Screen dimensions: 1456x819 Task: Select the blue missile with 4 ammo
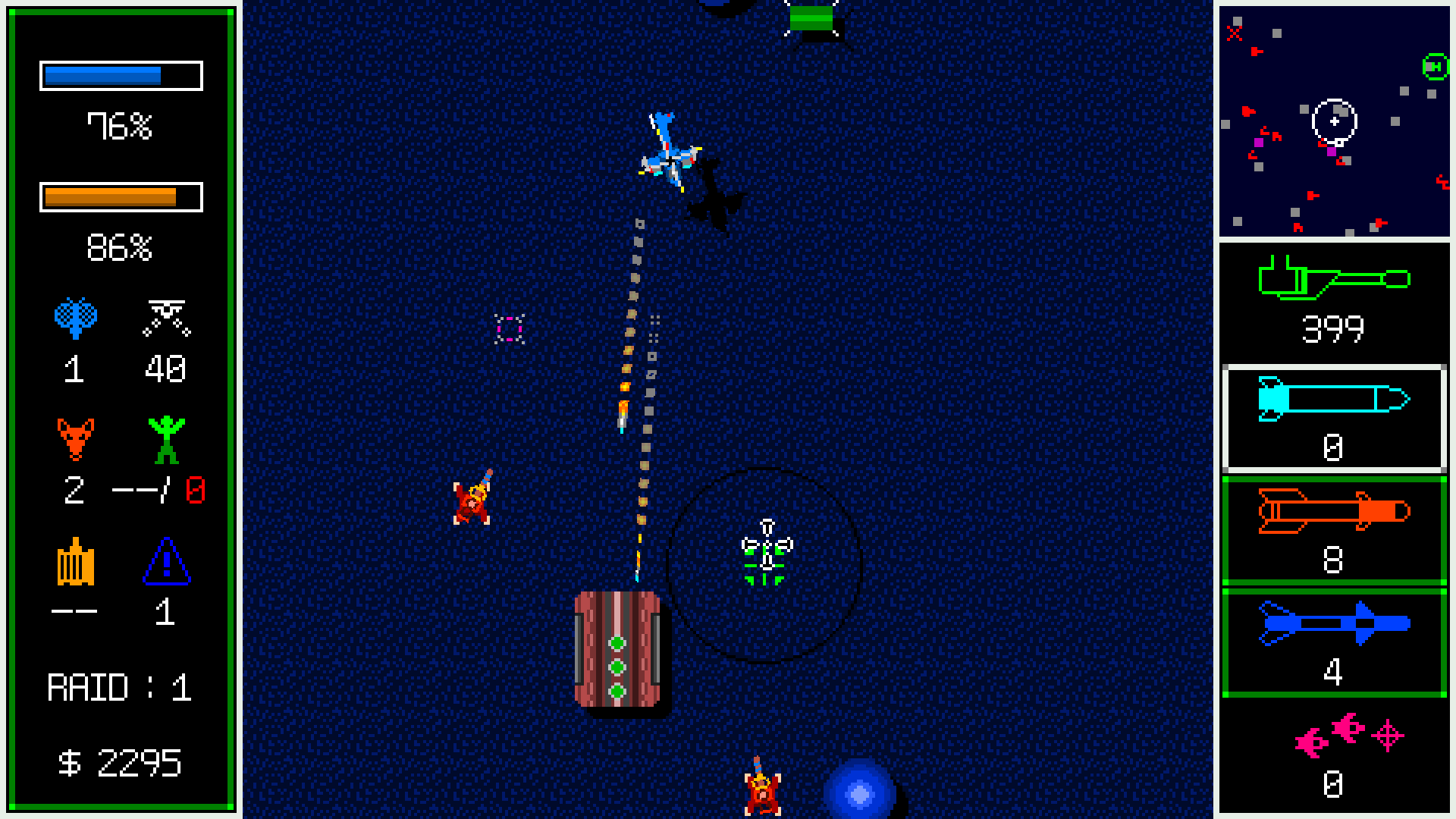point(1334,642)
